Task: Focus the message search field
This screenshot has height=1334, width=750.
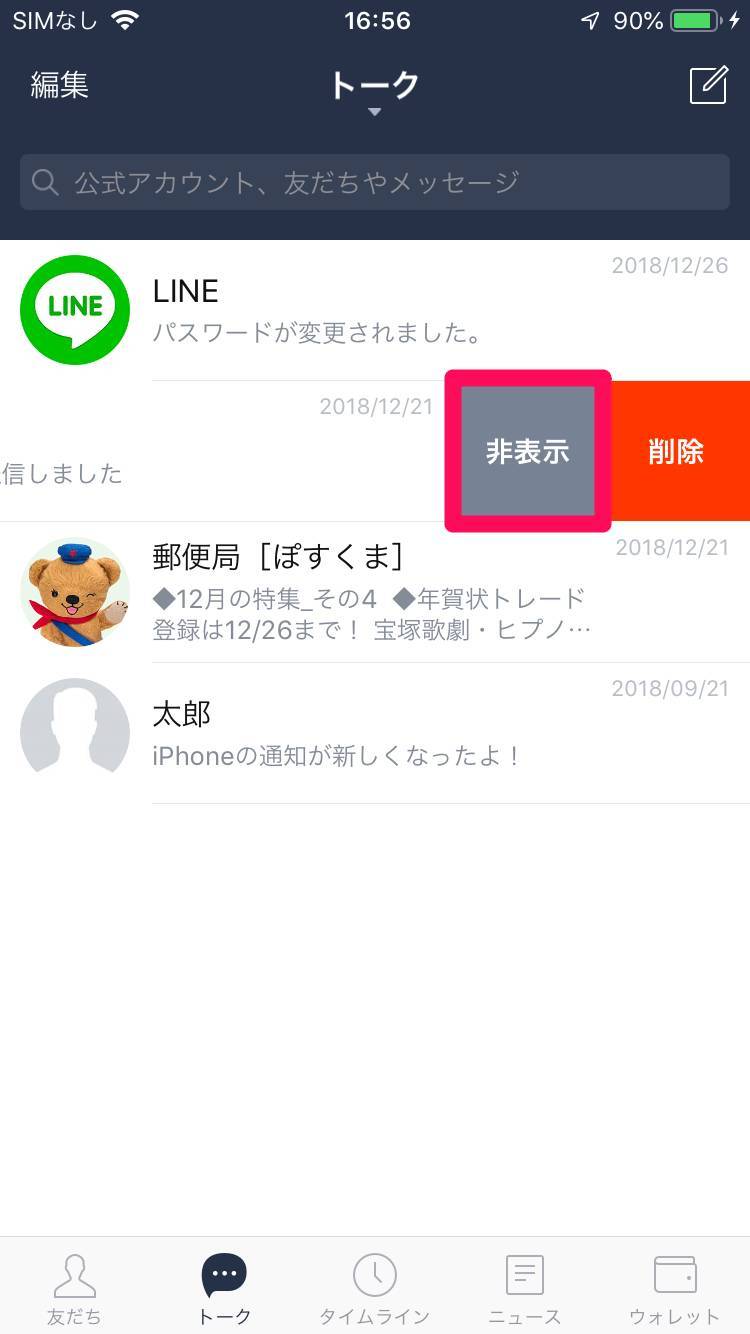Action: [374, 182]
